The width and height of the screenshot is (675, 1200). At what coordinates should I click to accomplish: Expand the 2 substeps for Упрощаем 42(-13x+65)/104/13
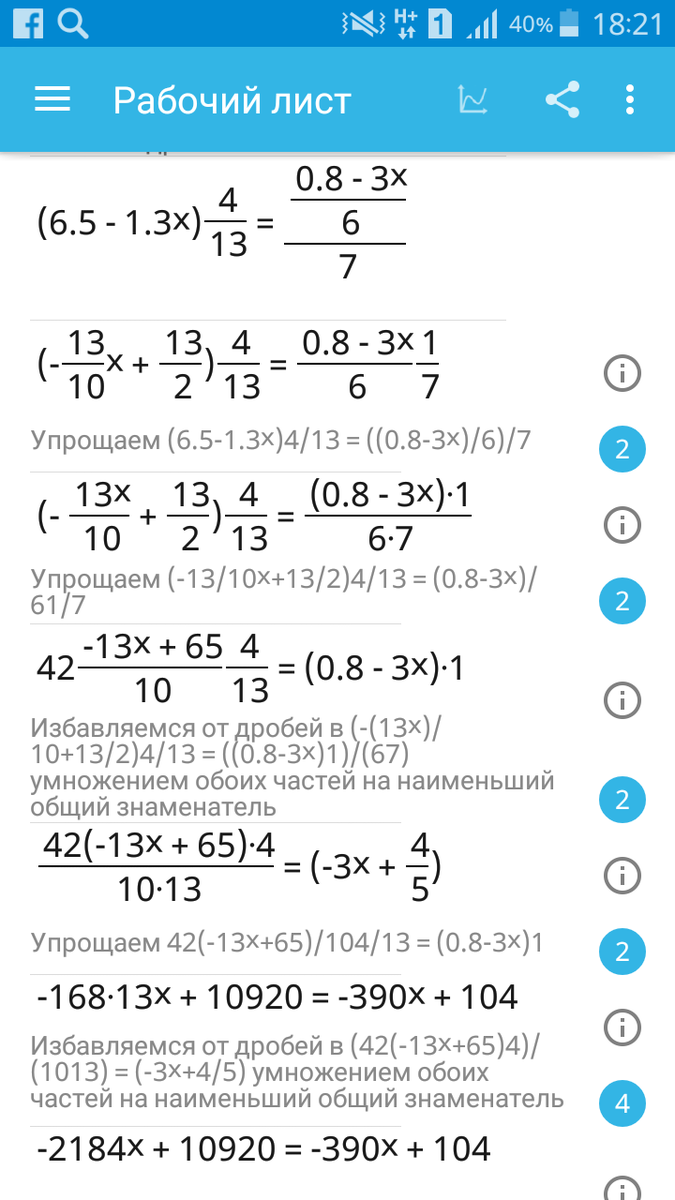point(622,952)
